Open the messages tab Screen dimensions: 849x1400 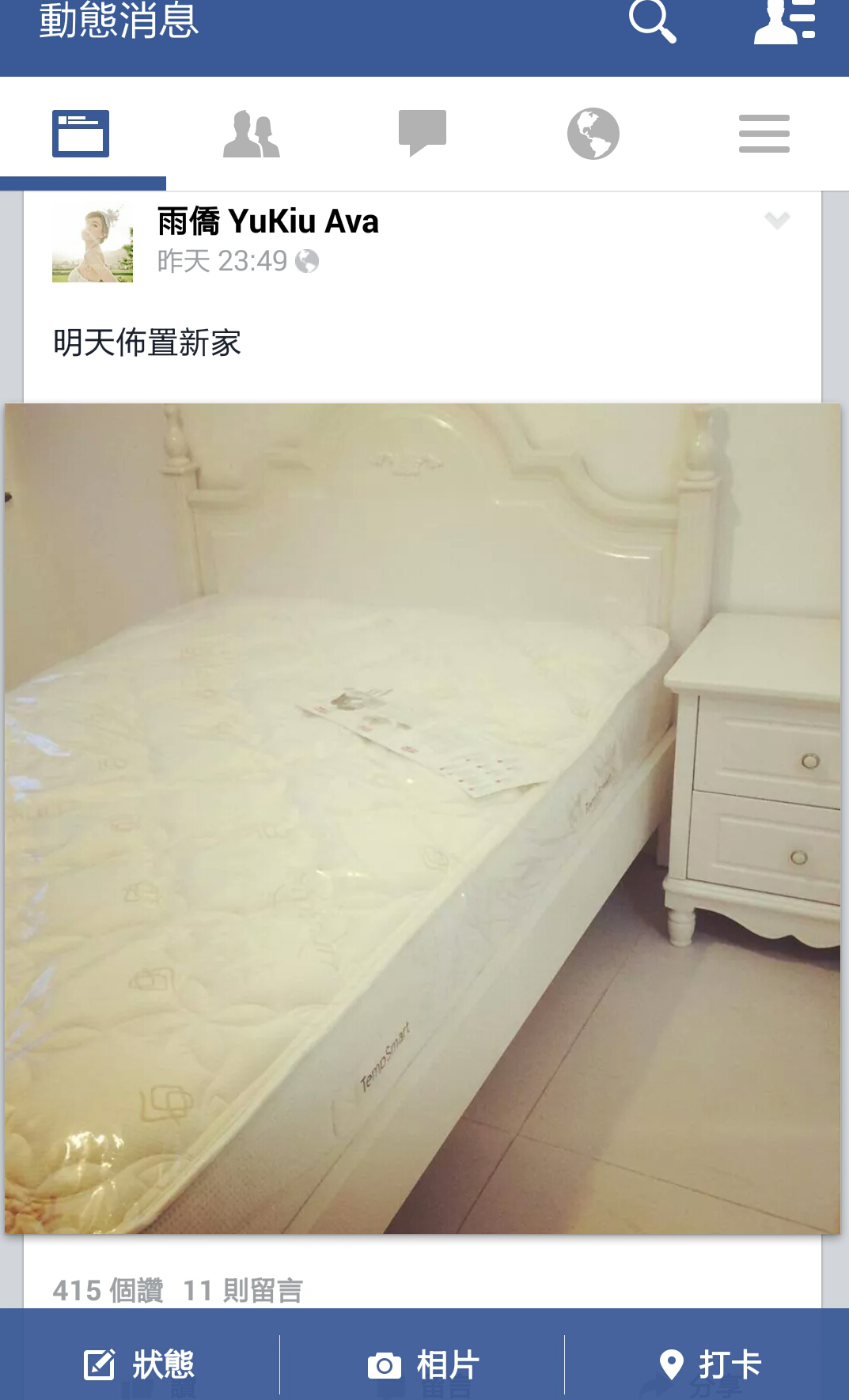(423, 133)
